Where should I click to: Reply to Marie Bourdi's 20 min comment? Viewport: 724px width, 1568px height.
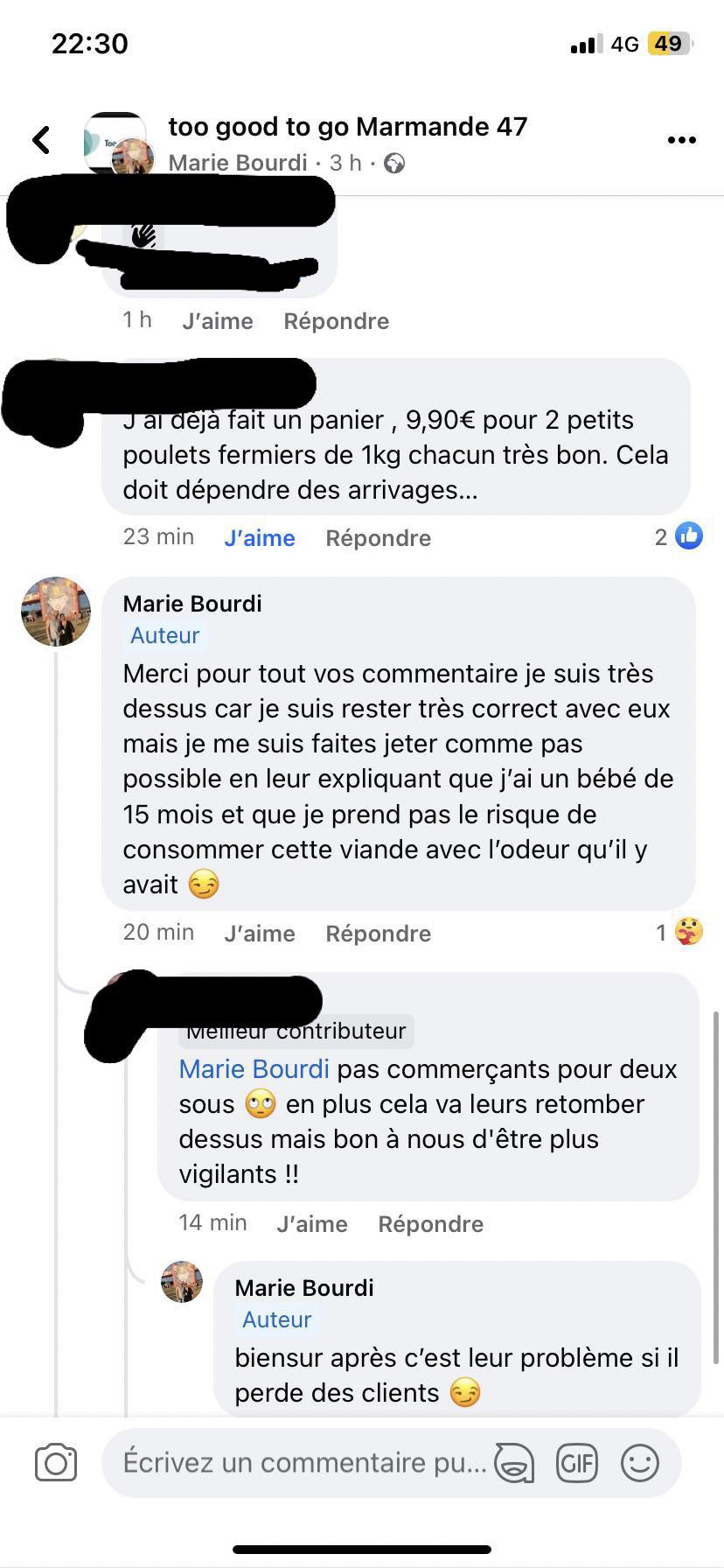(378, 934)
